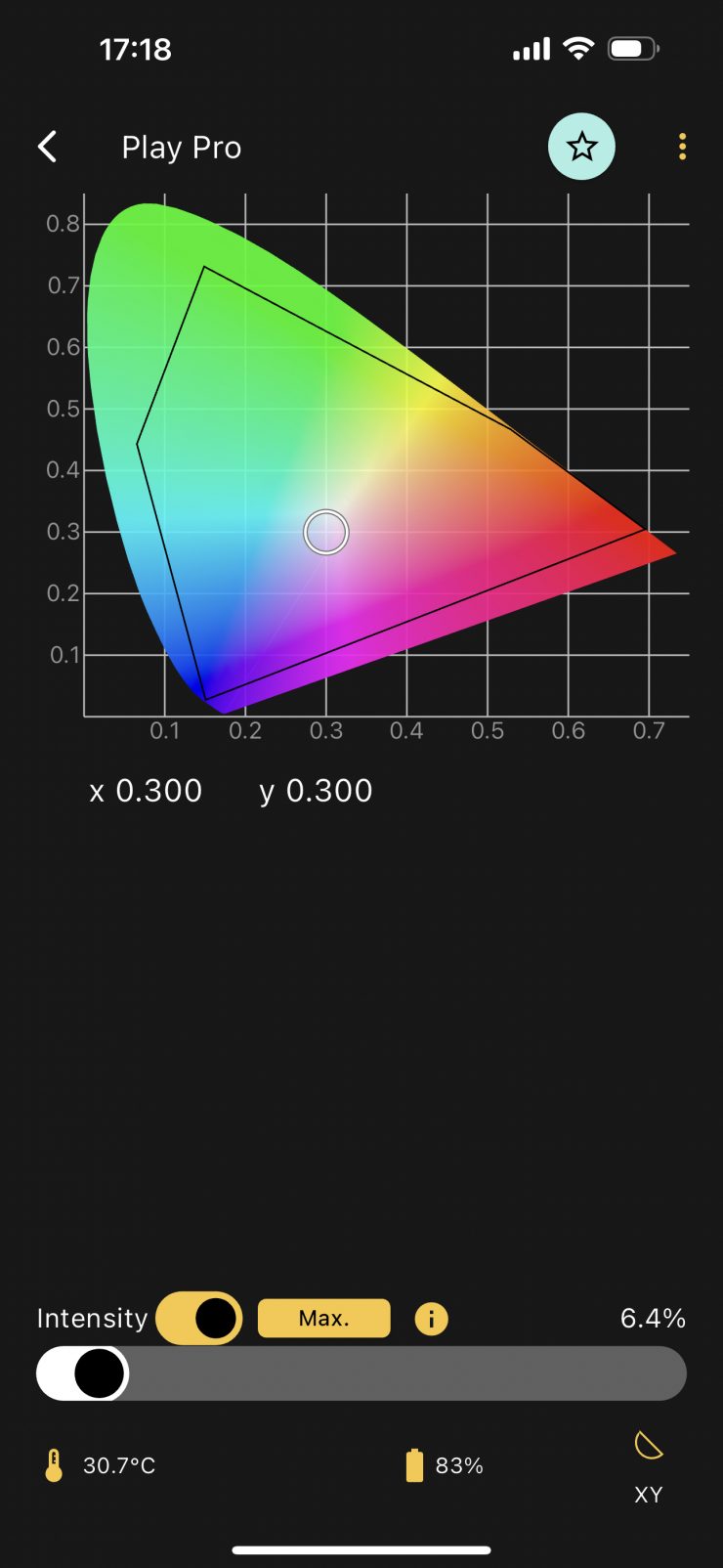Viewport: 723px width, 1568px height.
Task: Go back from Play Pro screen
Action: point(47,147)
